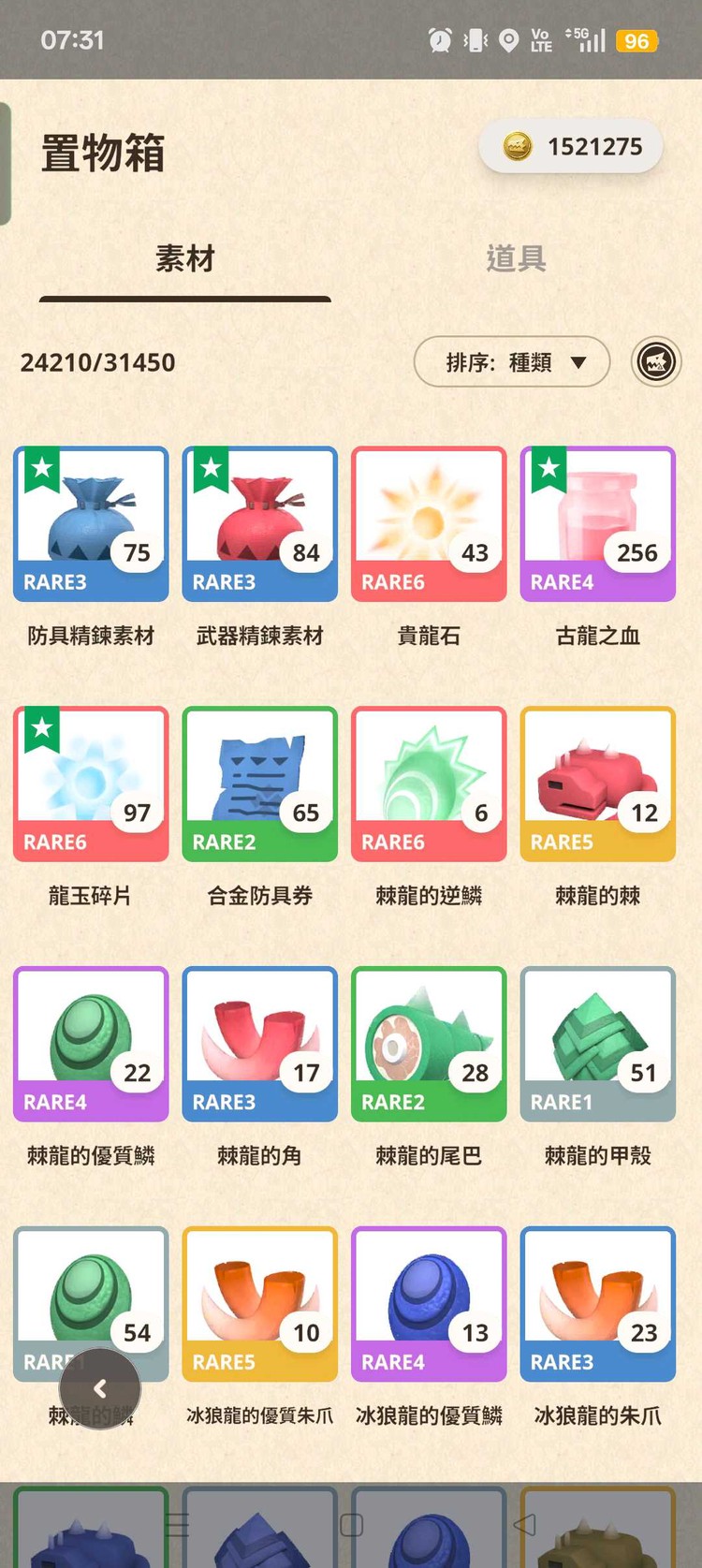Open the 棘龍的棘 item
Viewport: 702px width, 1568px height.
tap(597, 784)
